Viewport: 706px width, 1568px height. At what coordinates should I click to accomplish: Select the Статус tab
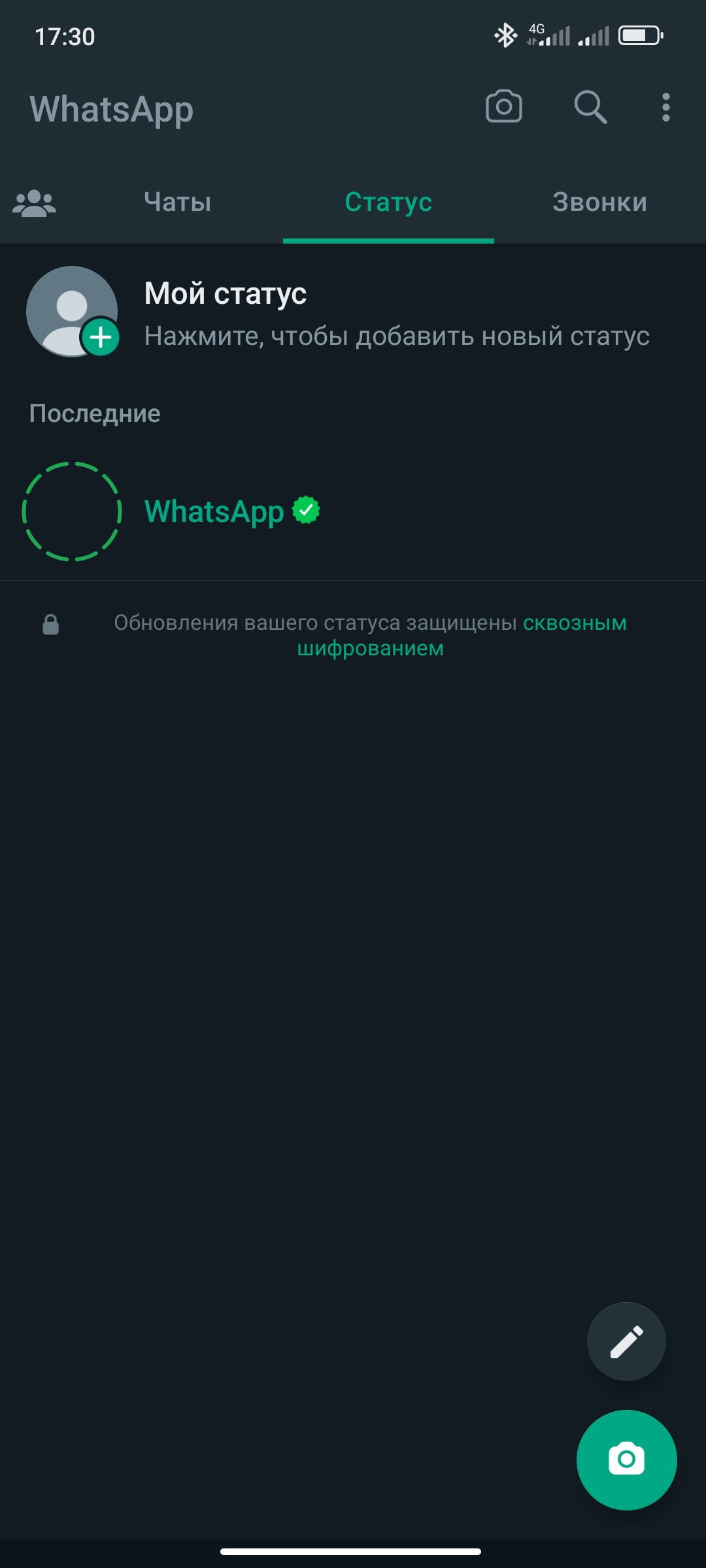point(388,202)
